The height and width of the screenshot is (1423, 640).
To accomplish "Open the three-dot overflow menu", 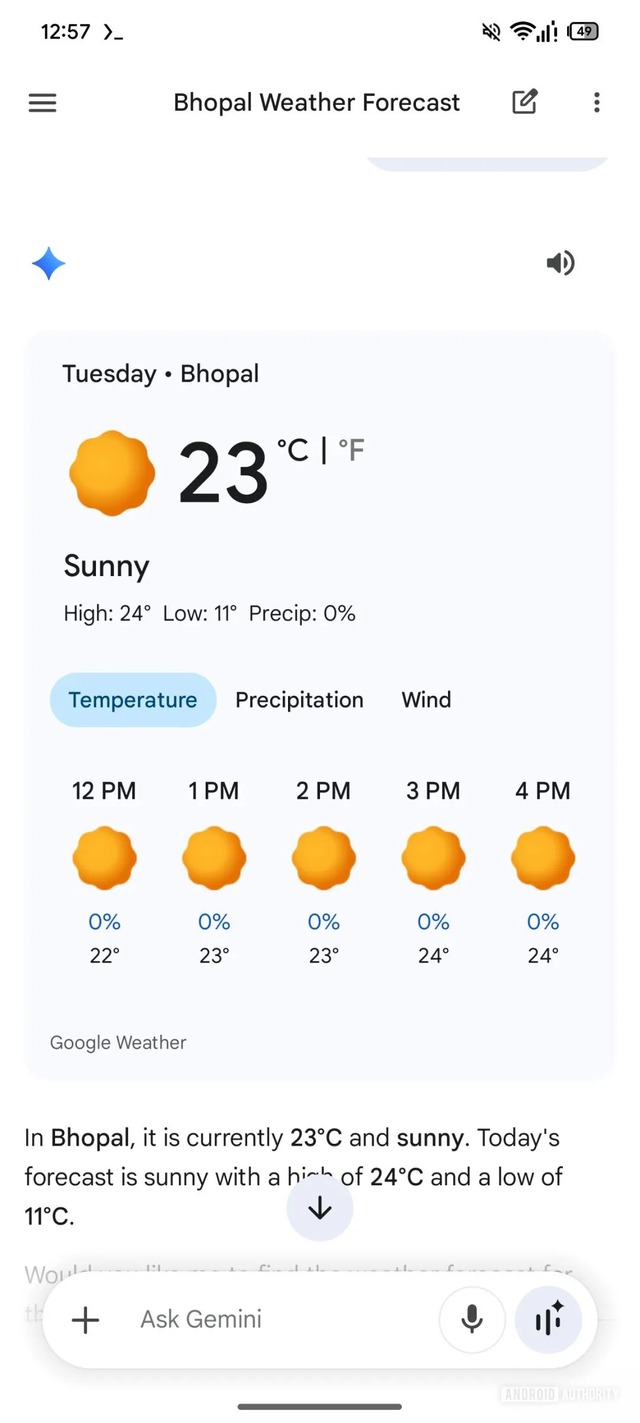I will (596, 102).
